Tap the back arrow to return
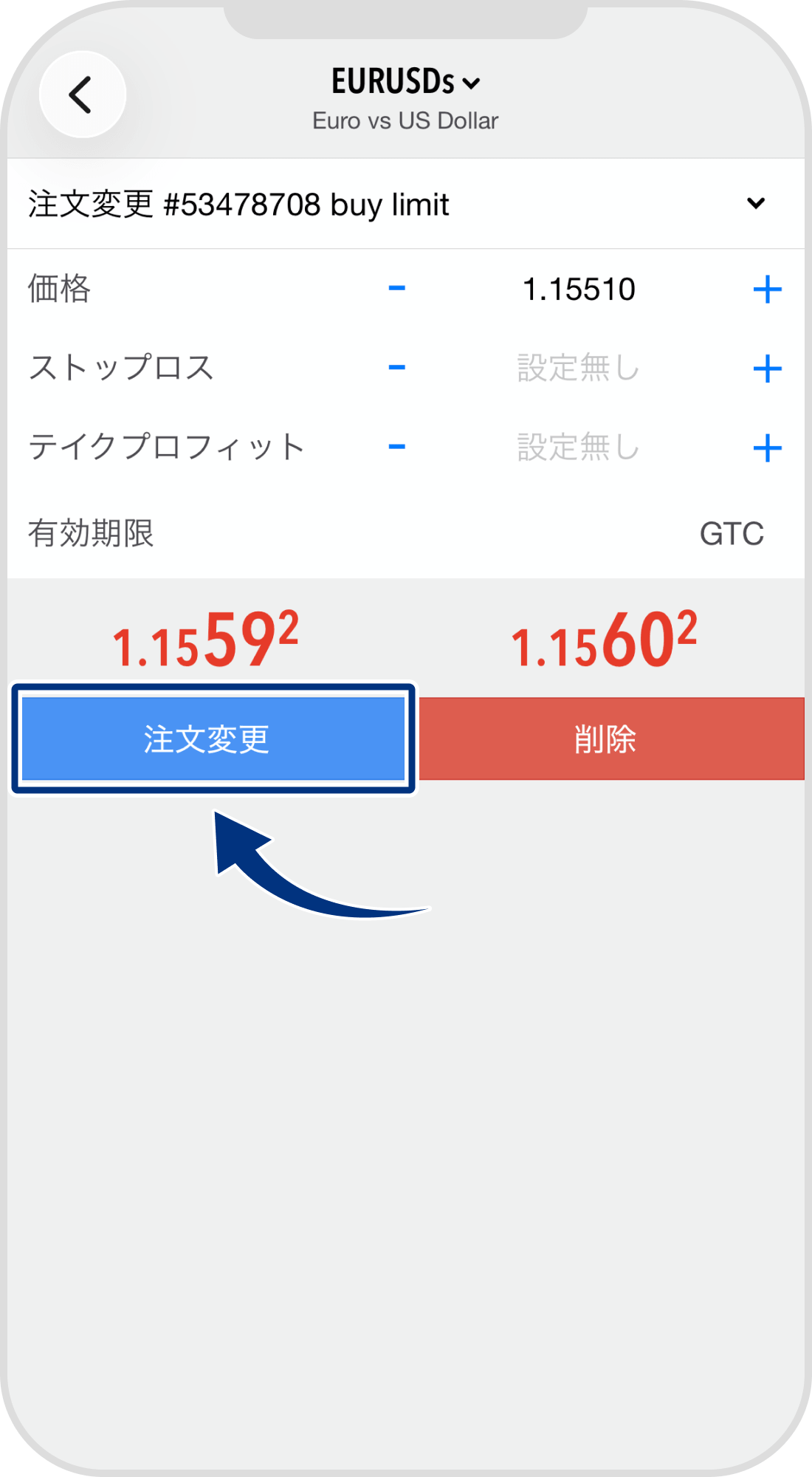812x1477 pixels. tap(83, 95)
